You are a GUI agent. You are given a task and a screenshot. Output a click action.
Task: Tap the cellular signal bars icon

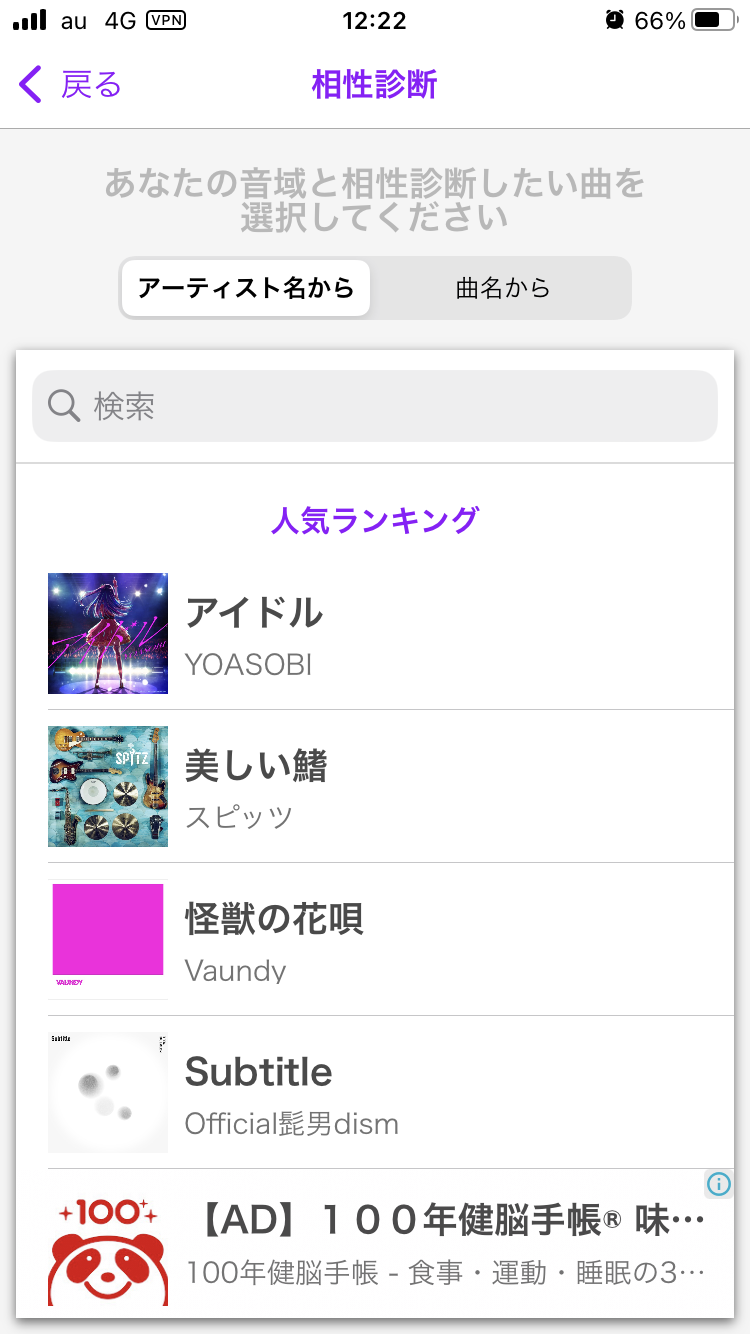(28, 18)
